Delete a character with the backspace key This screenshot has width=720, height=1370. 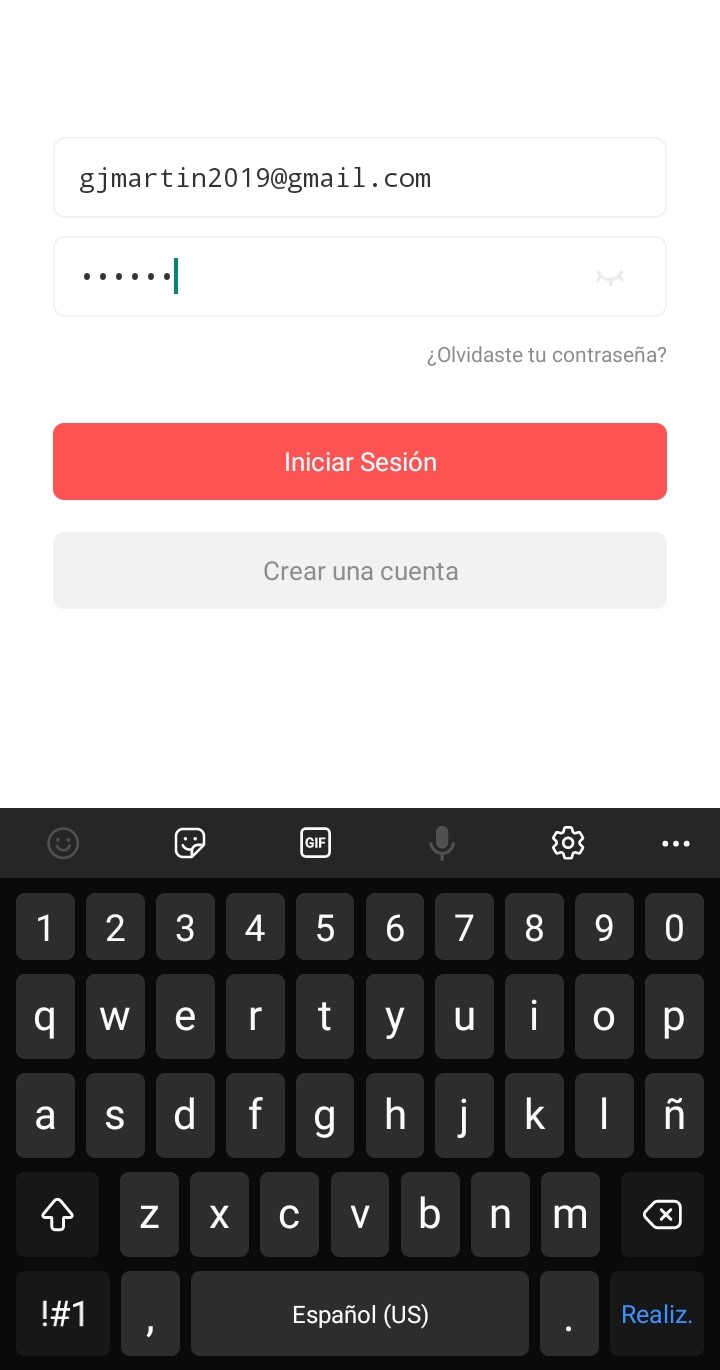point(661,1215)
